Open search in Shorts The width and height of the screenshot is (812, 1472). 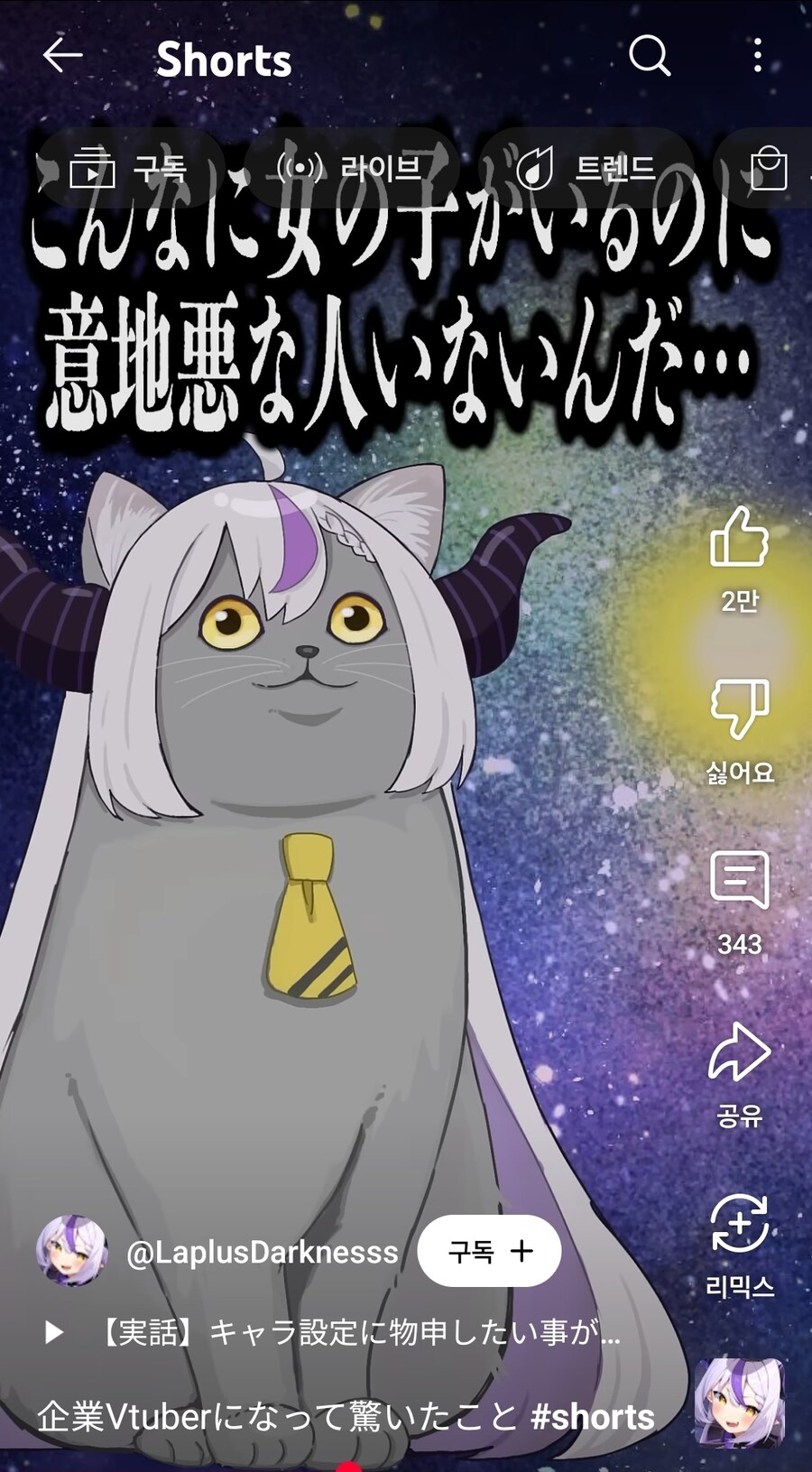click(650, 56)
